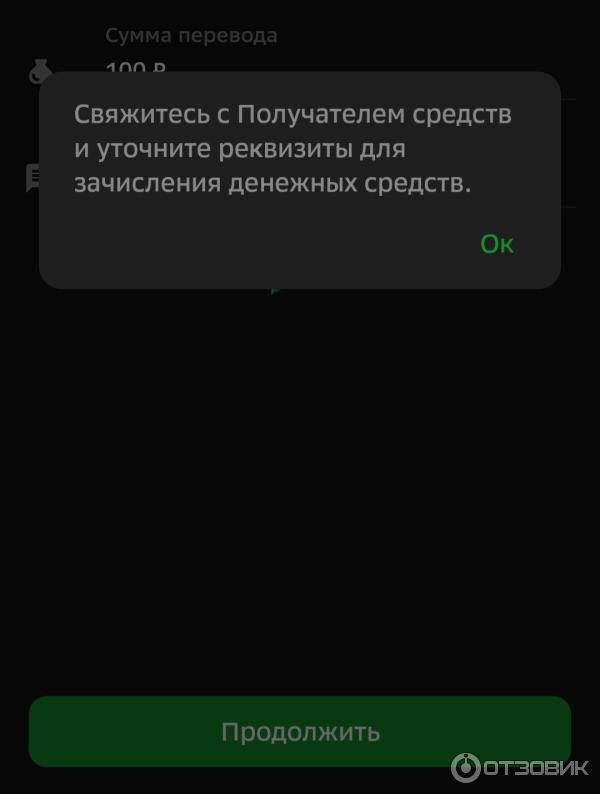
Task: Tap the green Продолжить button
Action: [x=300, y=731]
